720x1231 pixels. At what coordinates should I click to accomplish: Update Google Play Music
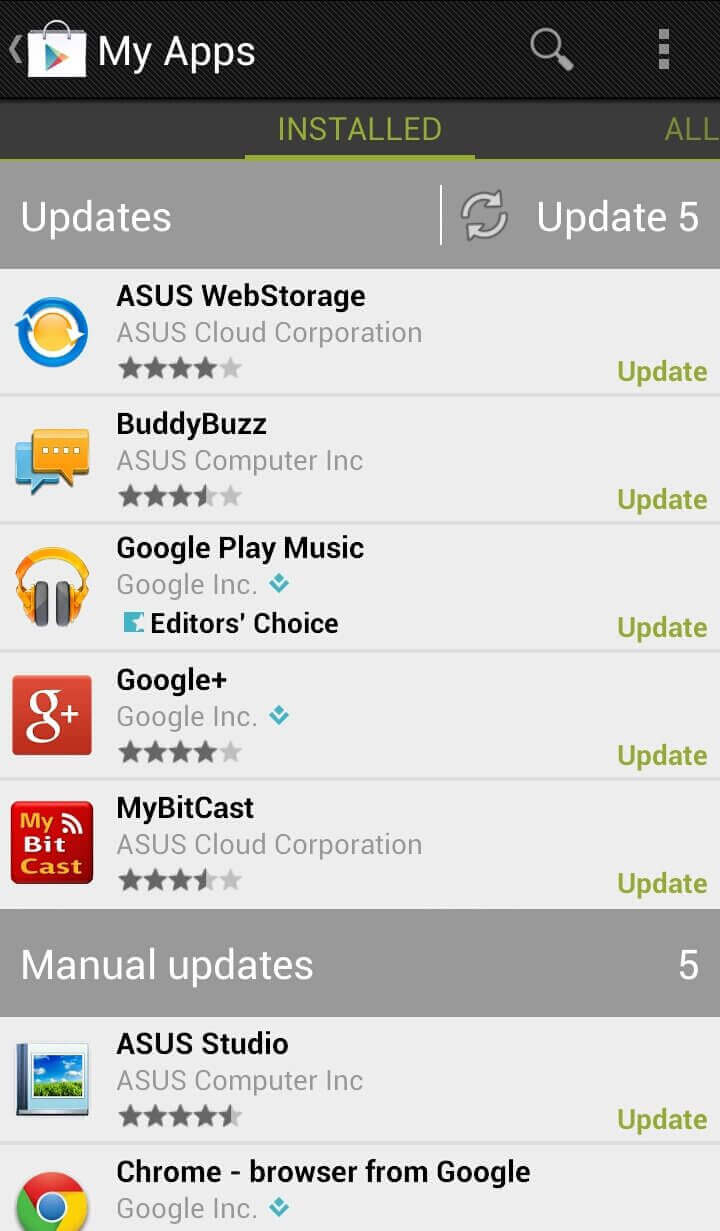click(661, 628)
